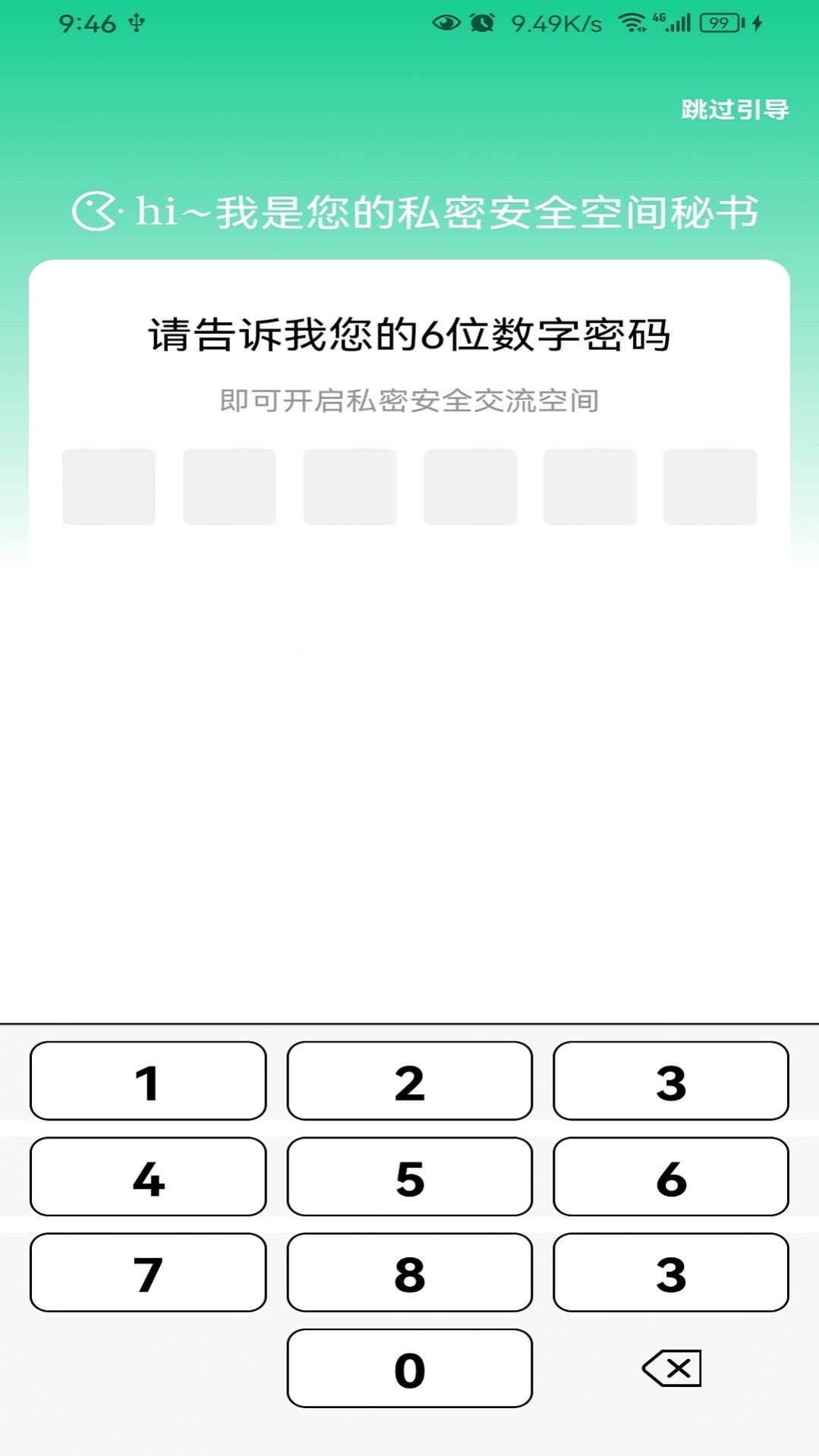This screenshot has width=819, height=1456.
Task: Select the last password digit box
Action: tap(710, 485)
